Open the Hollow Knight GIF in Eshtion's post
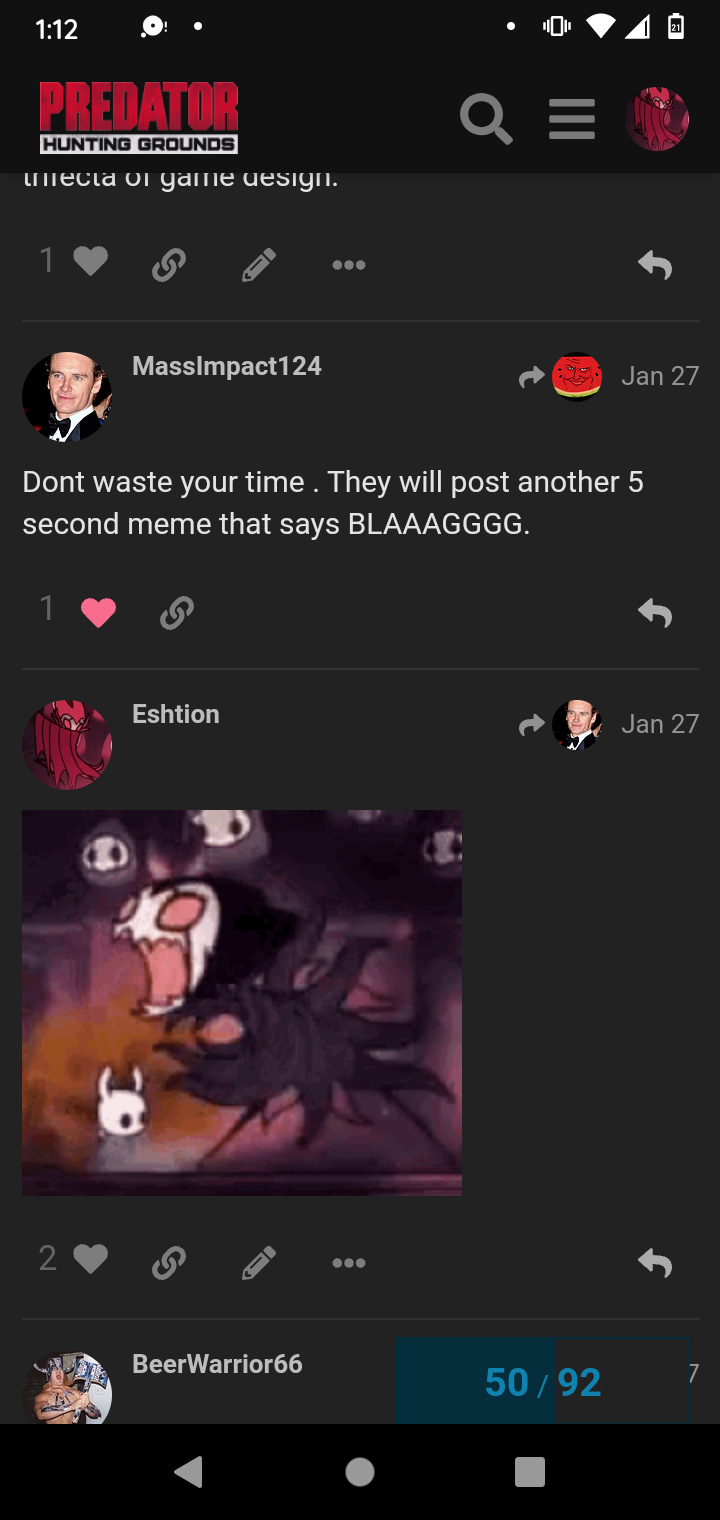720x1520 pixels. pyautogui.click(x=242, y=1002)
